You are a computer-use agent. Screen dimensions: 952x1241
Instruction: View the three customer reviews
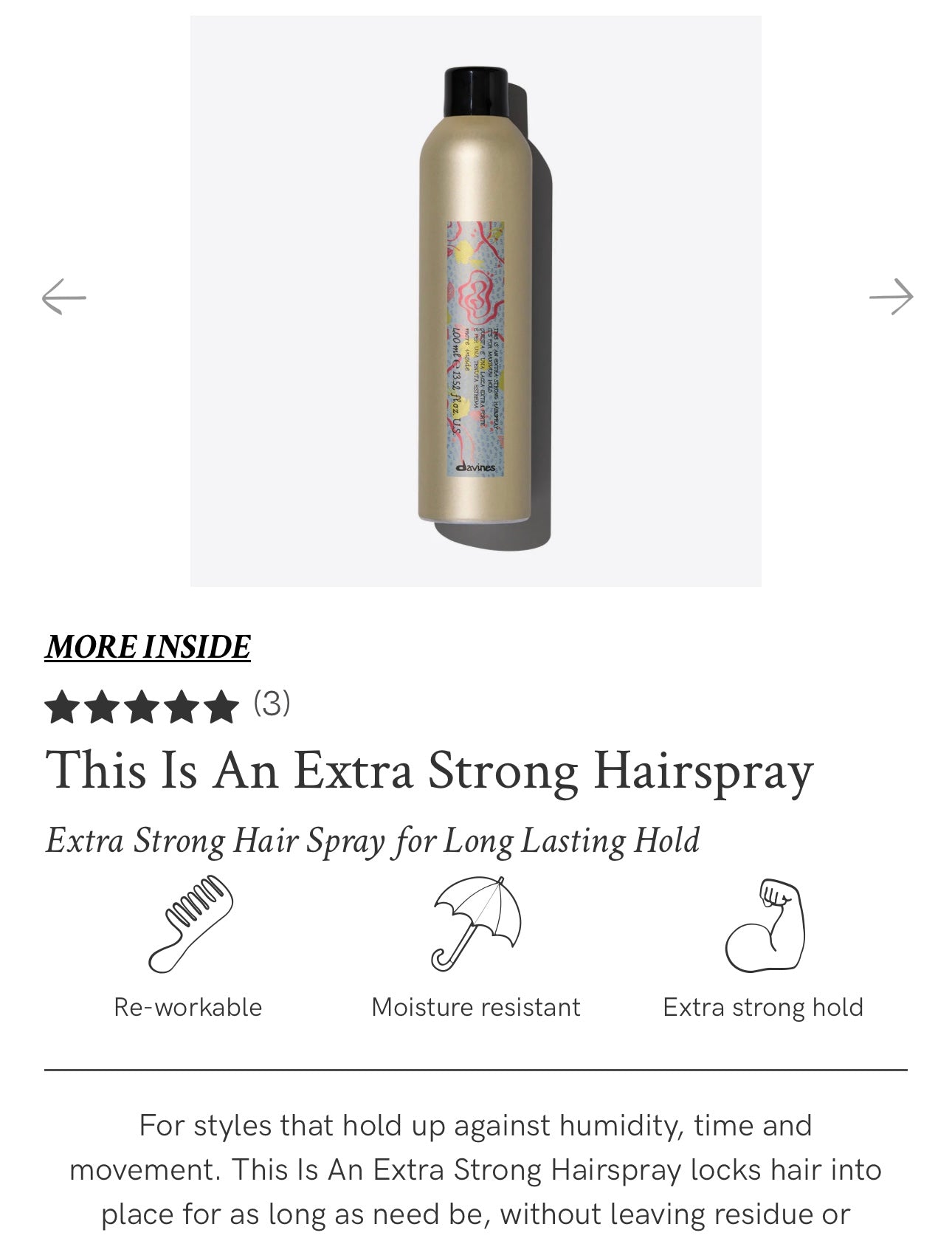(x=272, y=704)
